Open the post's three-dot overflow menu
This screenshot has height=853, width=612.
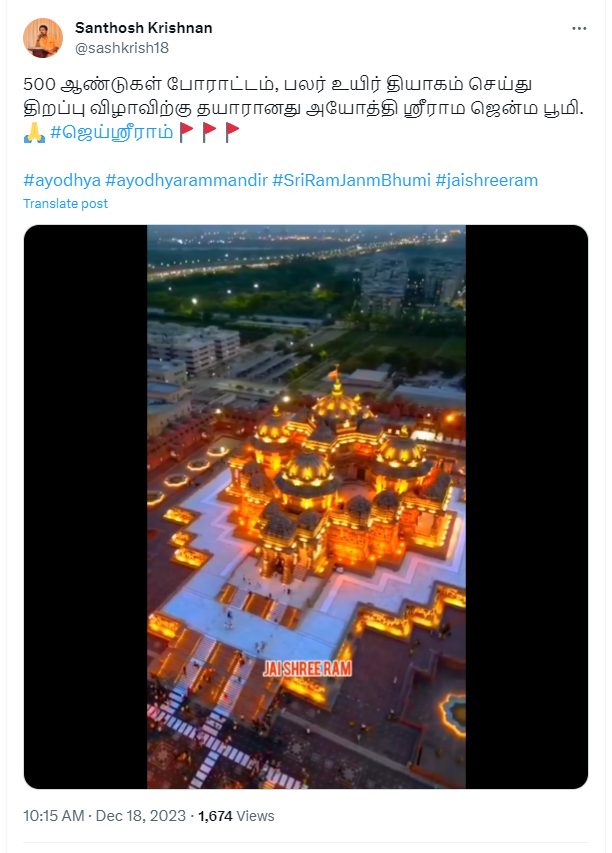tap(579, 29)
